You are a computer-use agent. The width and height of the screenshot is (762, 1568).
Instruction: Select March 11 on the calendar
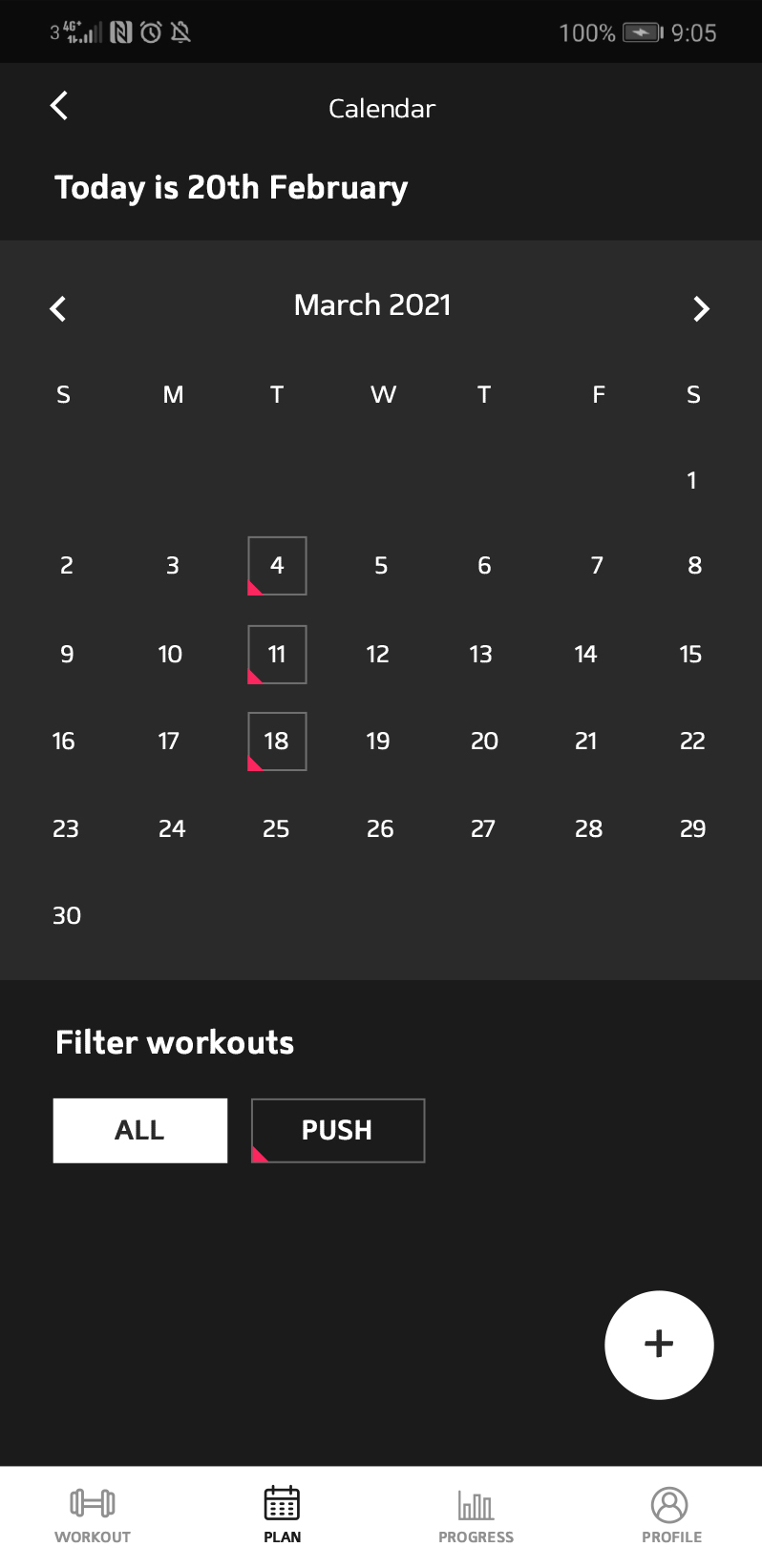coord(277,655)
